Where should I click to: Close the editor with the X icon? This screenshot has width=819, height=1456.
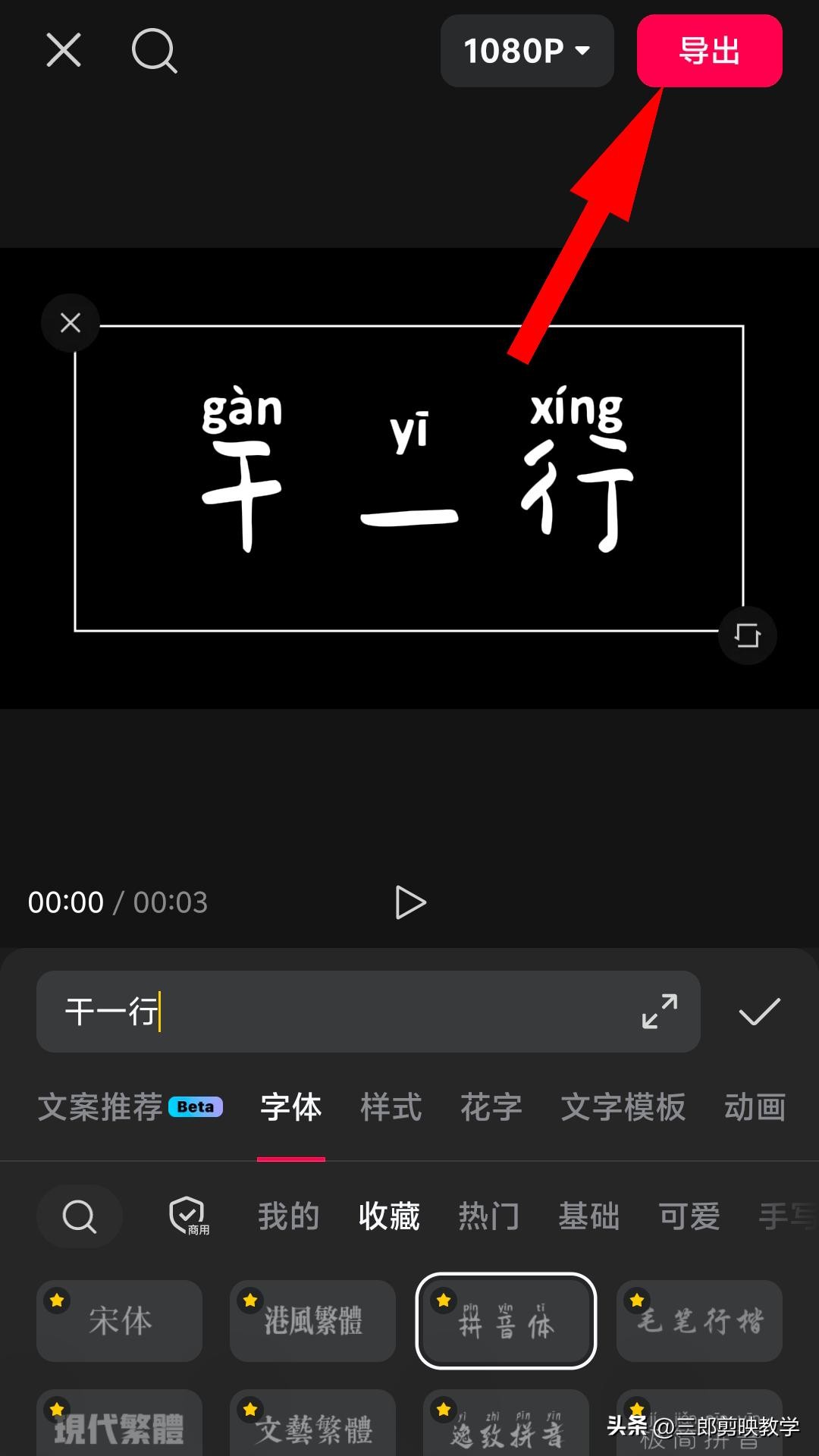(x=64, y=51)
